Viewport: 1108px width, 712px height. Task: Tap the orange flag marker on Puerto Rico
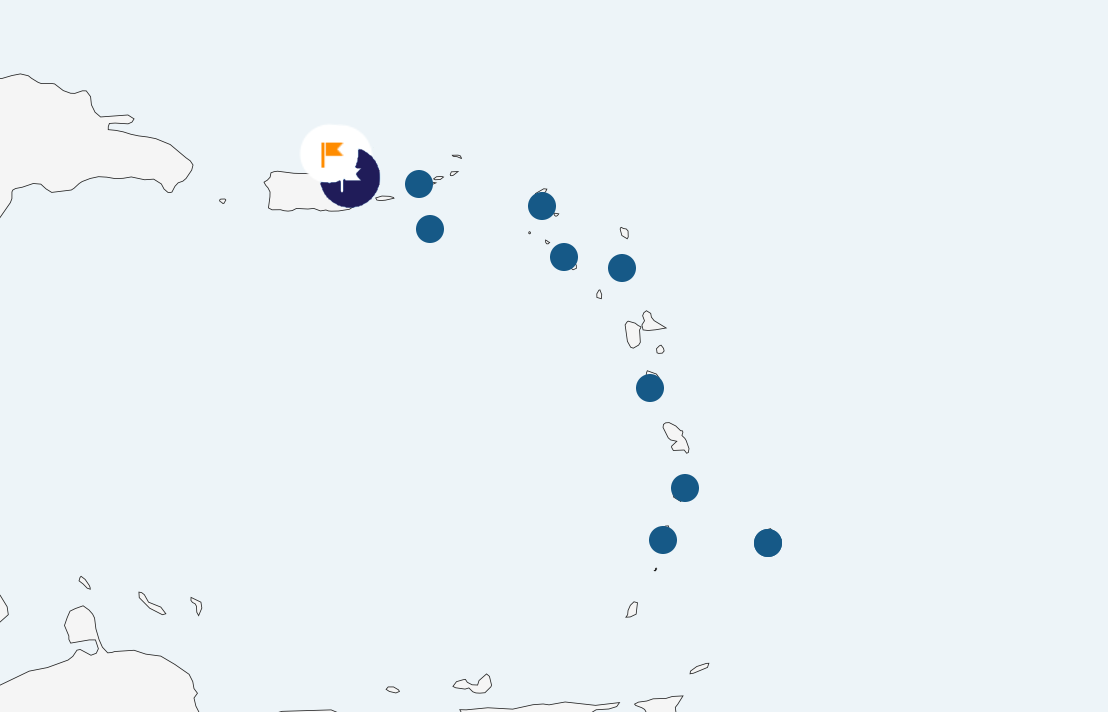[333, 154]
